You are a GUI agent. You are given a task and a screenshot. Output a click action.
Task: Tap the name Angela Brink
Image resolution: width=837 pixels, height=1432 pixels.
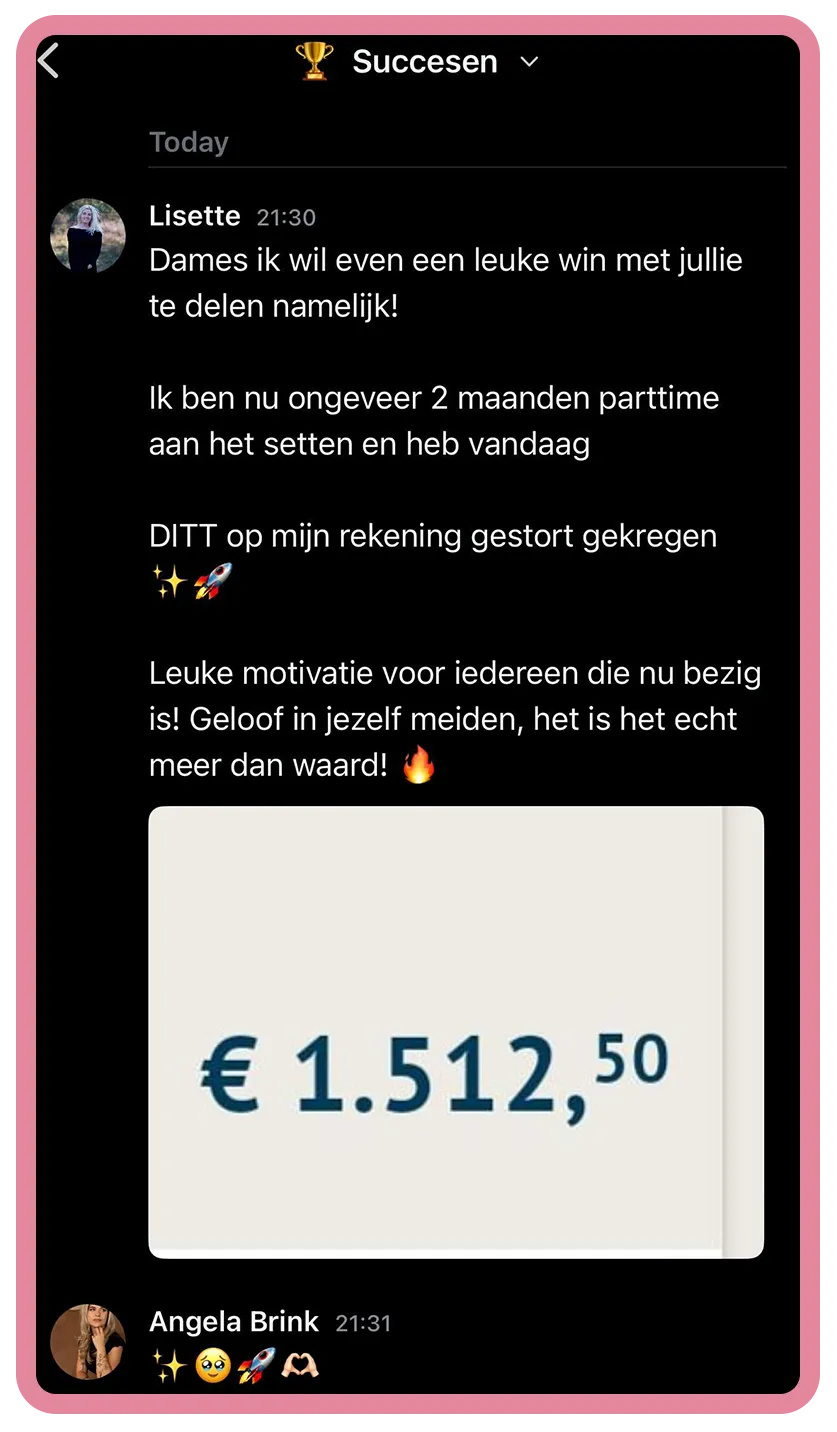click(234, 1322)
